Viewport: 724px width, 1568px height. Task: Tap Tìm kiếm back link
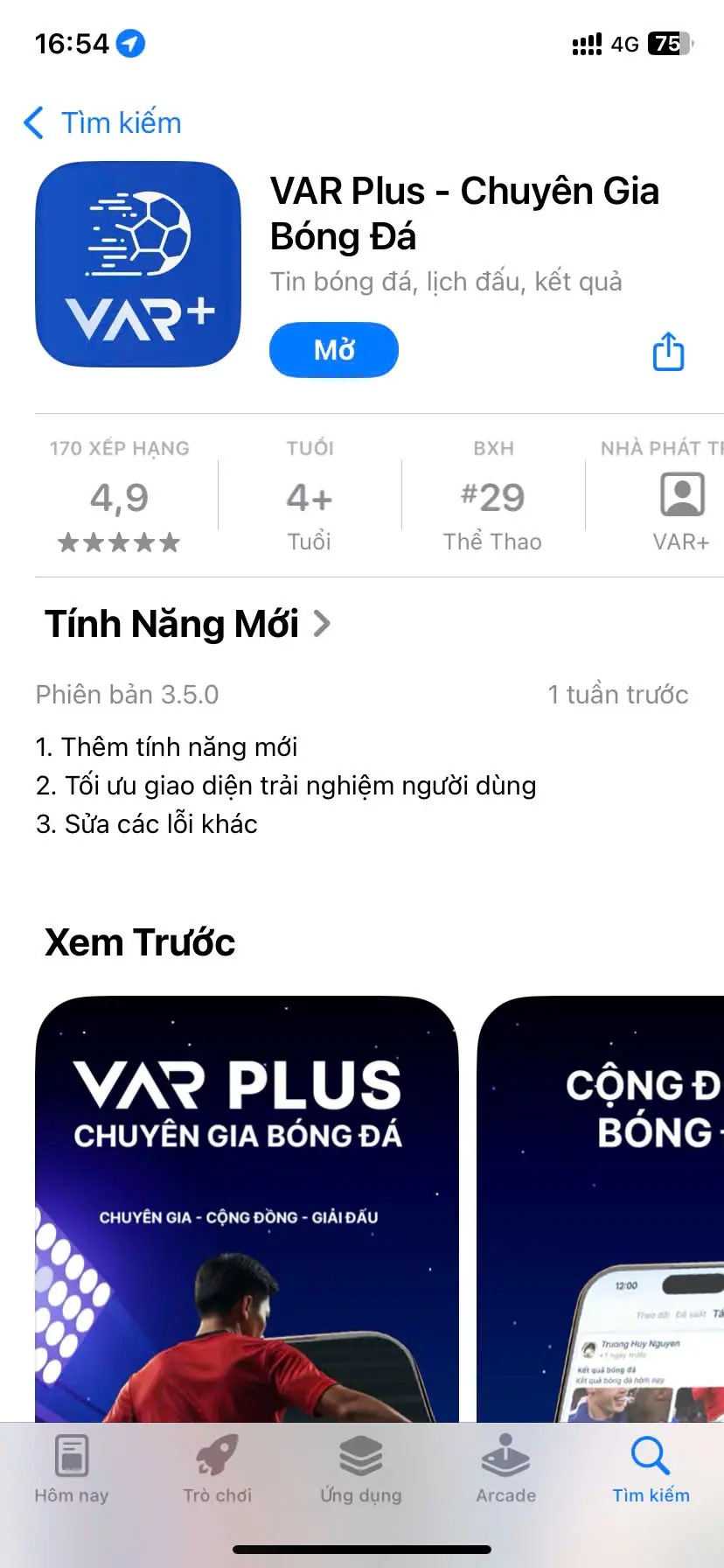click(119, 122)
